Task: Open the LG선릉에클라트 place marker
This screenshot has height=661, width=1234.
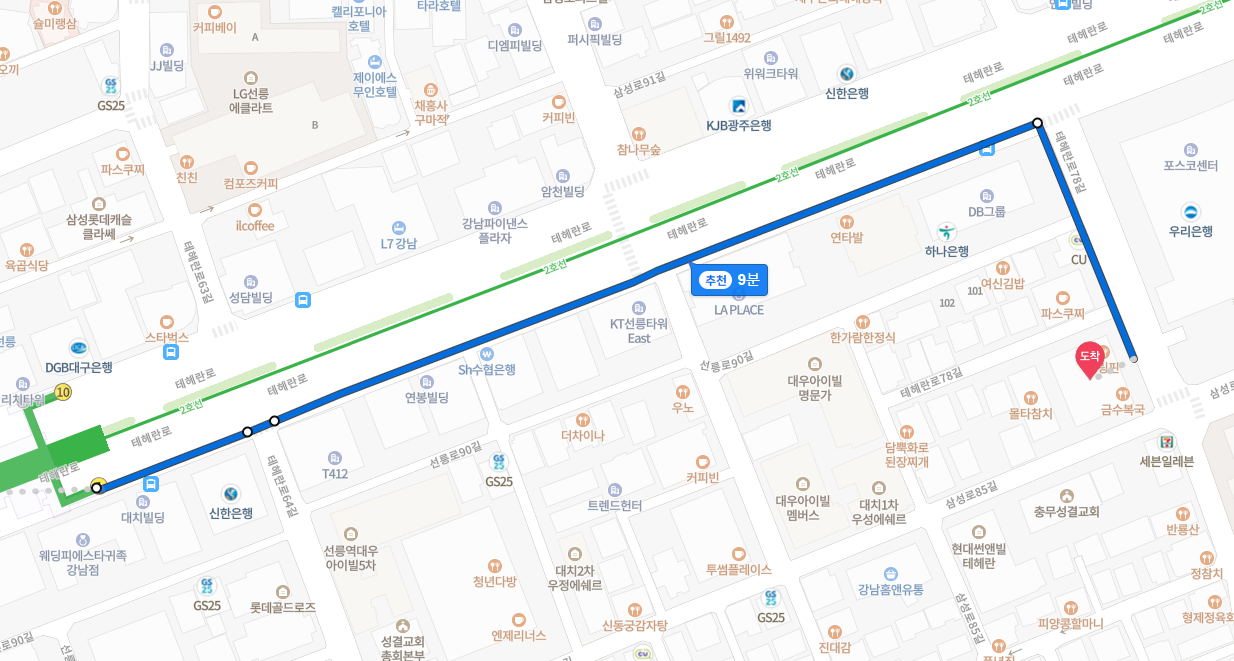Action: (x=250, y=77)
